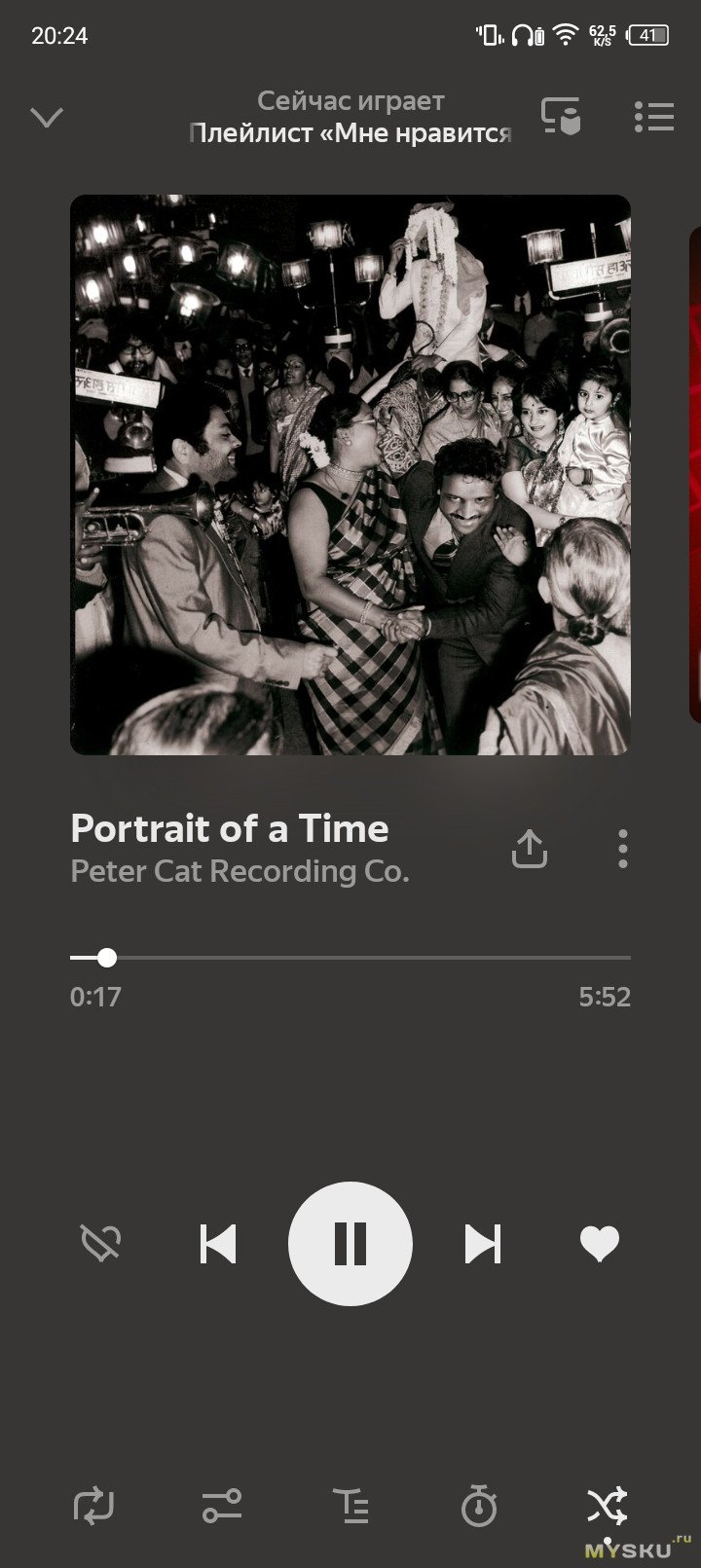Viewport: 701px width, 1568px height.
Task: Open the play queue list
Action: (x=654, y=117)
